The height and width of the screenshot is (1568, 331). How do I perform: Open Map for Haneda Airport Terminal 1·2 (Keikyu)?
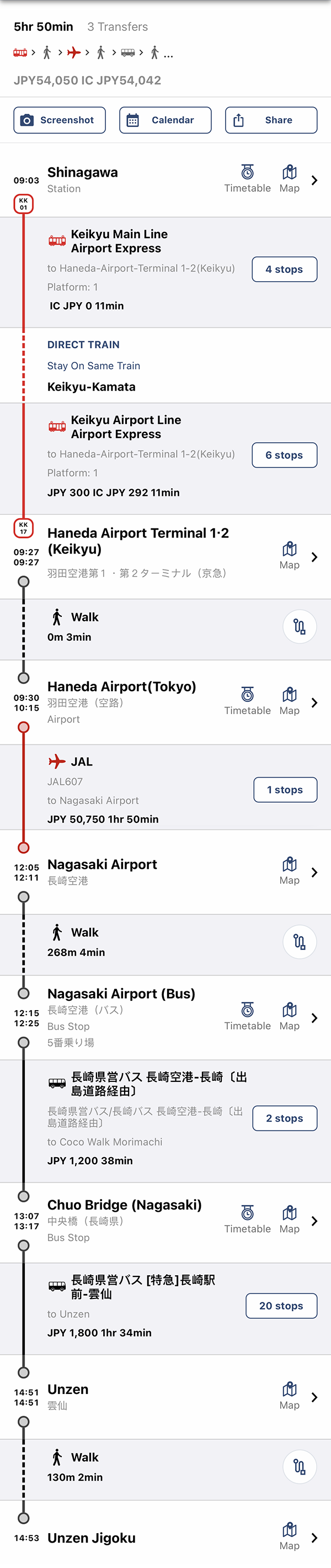[x=290, y=555]
